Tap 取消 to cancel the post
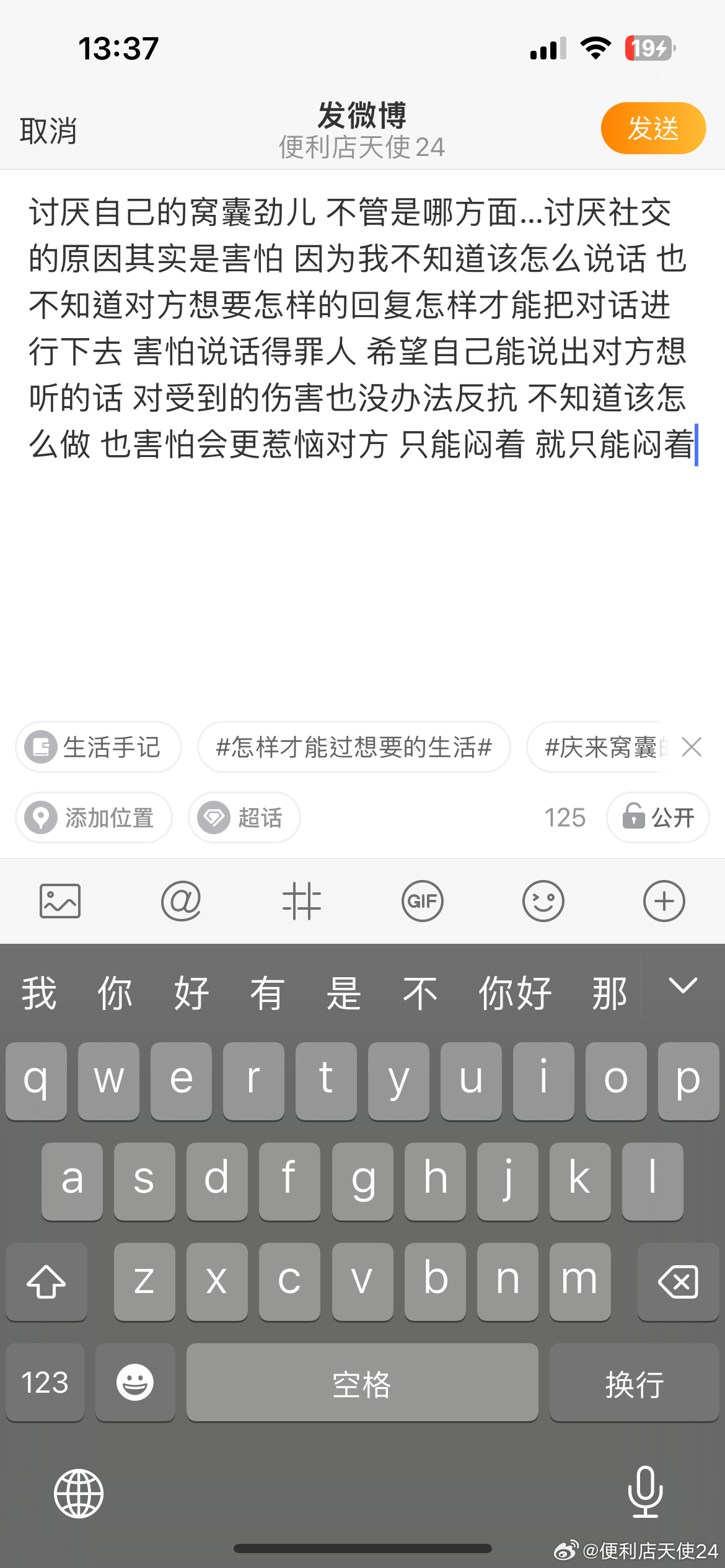 [48, 131]
